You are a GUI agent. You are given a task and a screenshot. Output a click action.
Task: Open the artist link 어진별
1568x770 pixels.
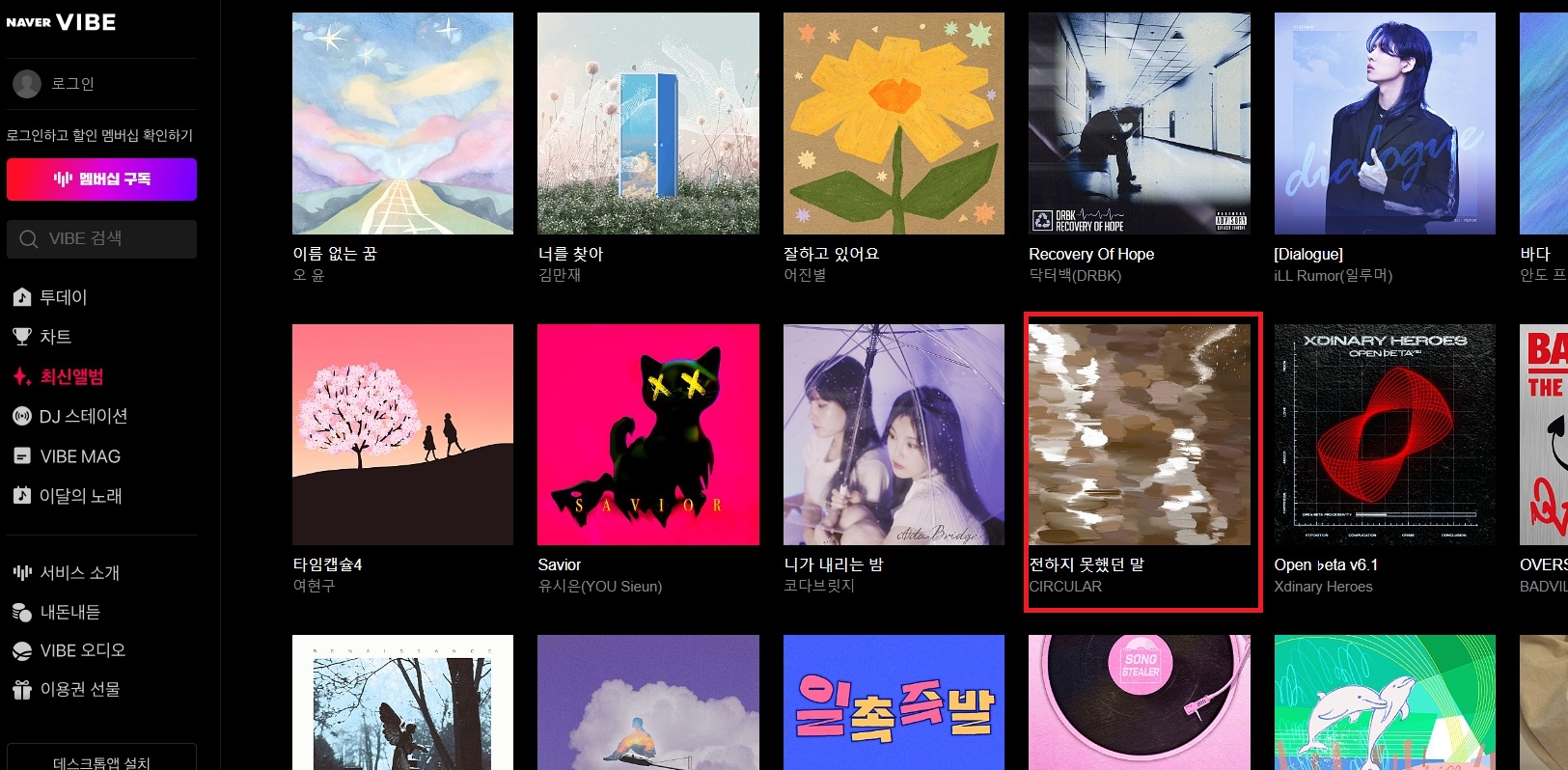805,276
